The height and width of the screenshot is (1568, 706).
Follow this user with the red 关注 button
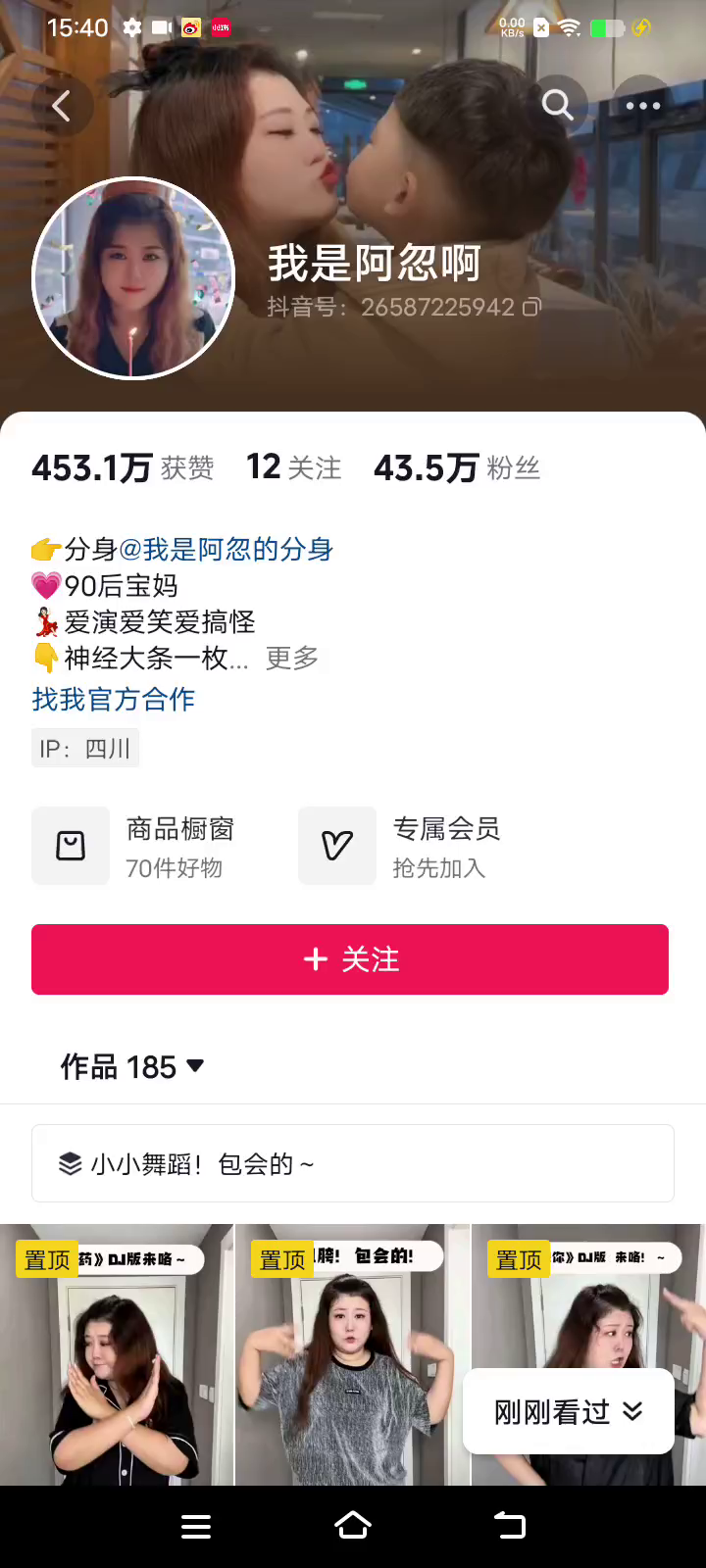(x=350, y=959)
